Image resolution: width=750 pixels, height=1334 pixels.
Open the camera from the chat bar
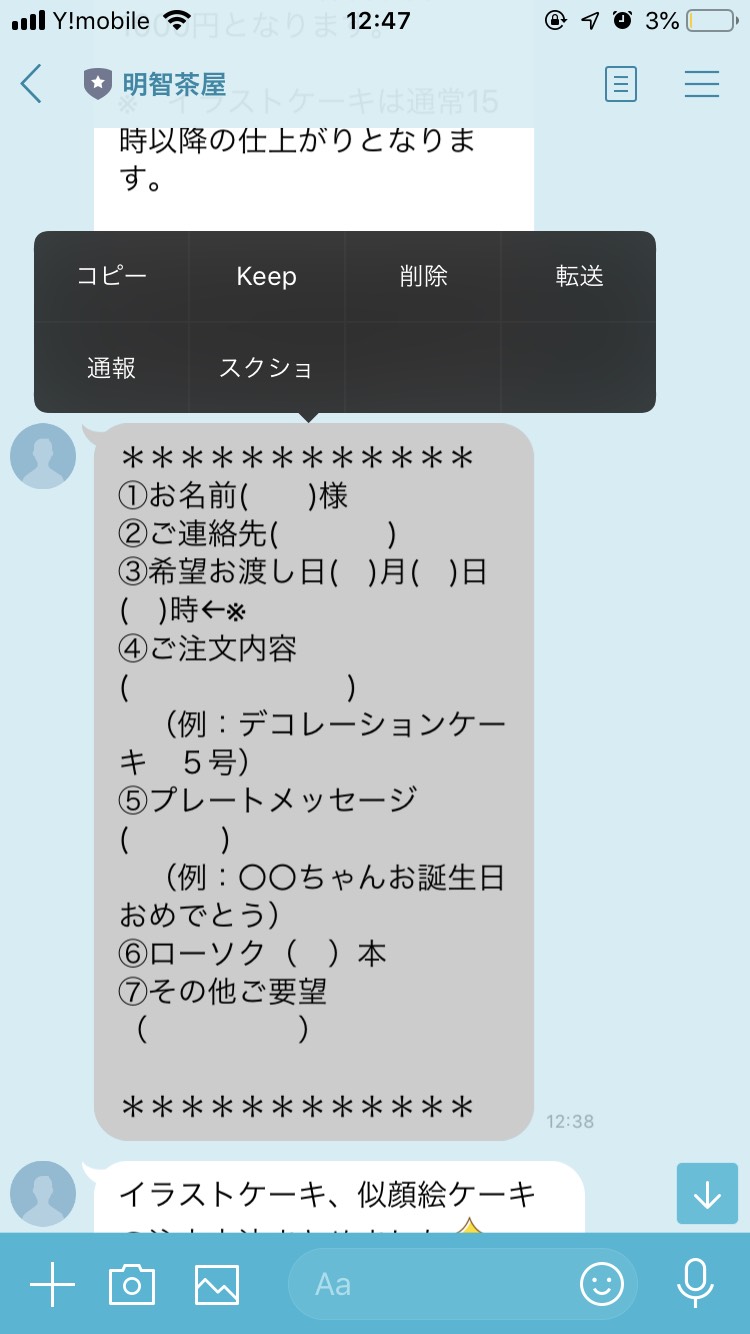tap(132, 1284)
